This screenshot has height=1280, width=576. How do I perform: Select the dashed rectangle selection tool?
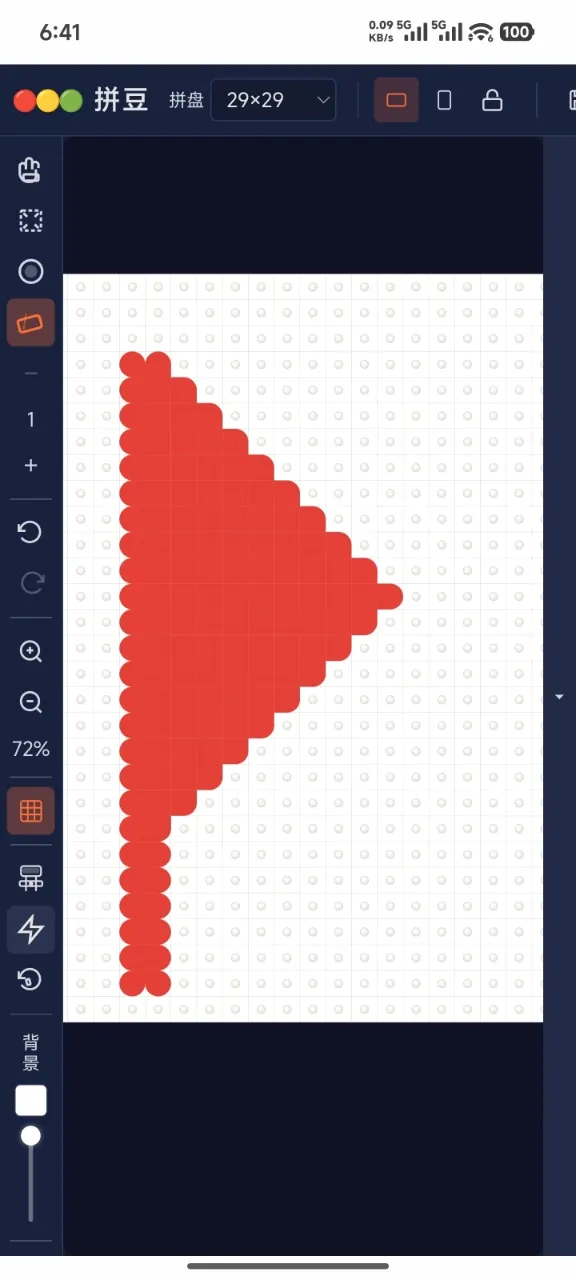click(x=31, y=221)
